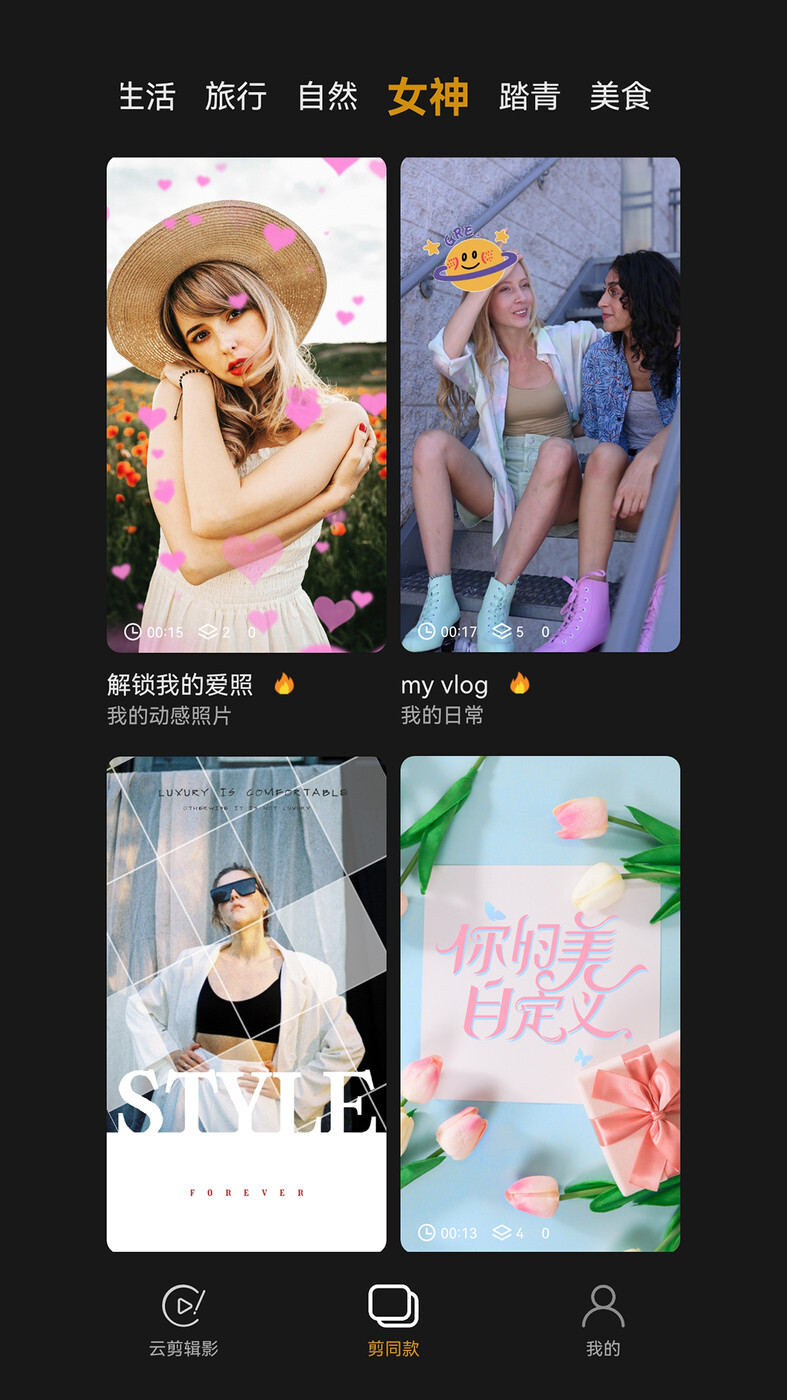The width and height of the screenshot is (787, 1400).
Task: Click the clock icon on tulip template
Action: (x=427, y=1234)
